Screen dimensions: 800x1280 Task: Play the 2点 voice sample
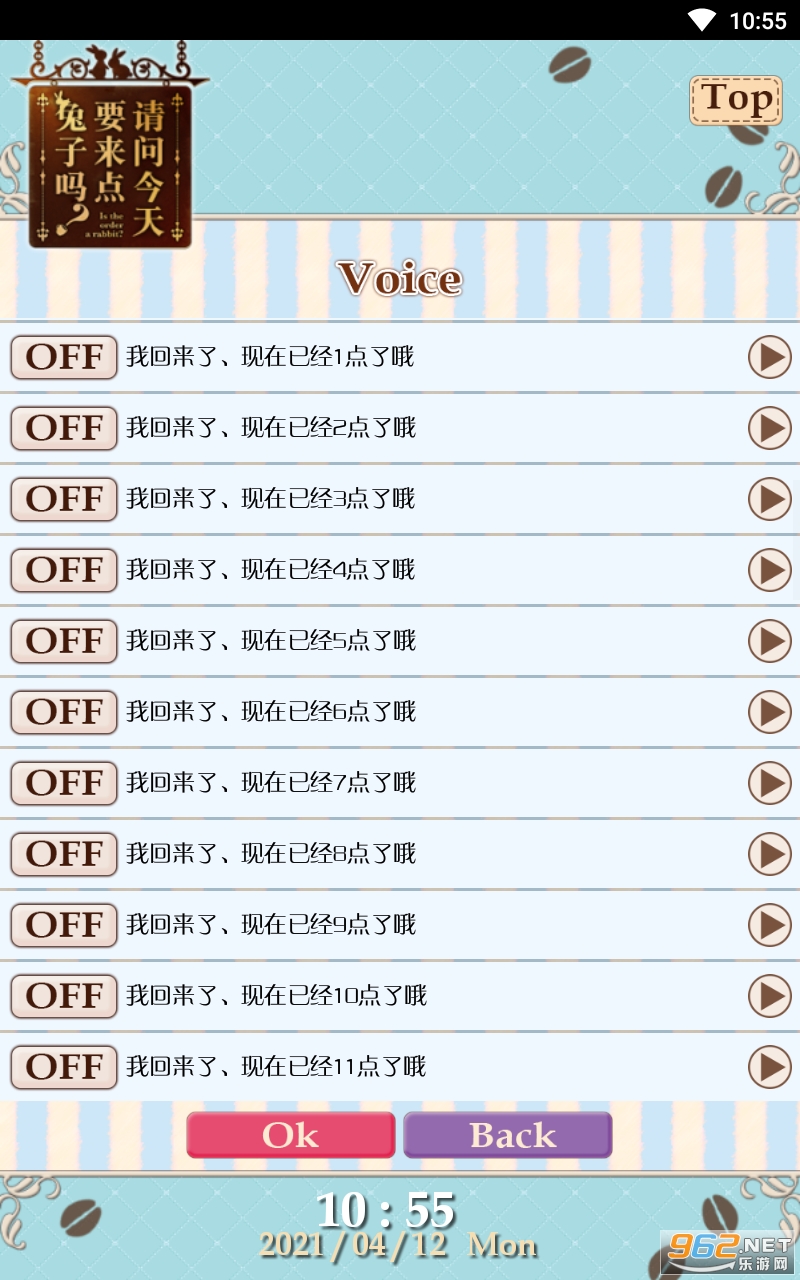pos(770,428)
